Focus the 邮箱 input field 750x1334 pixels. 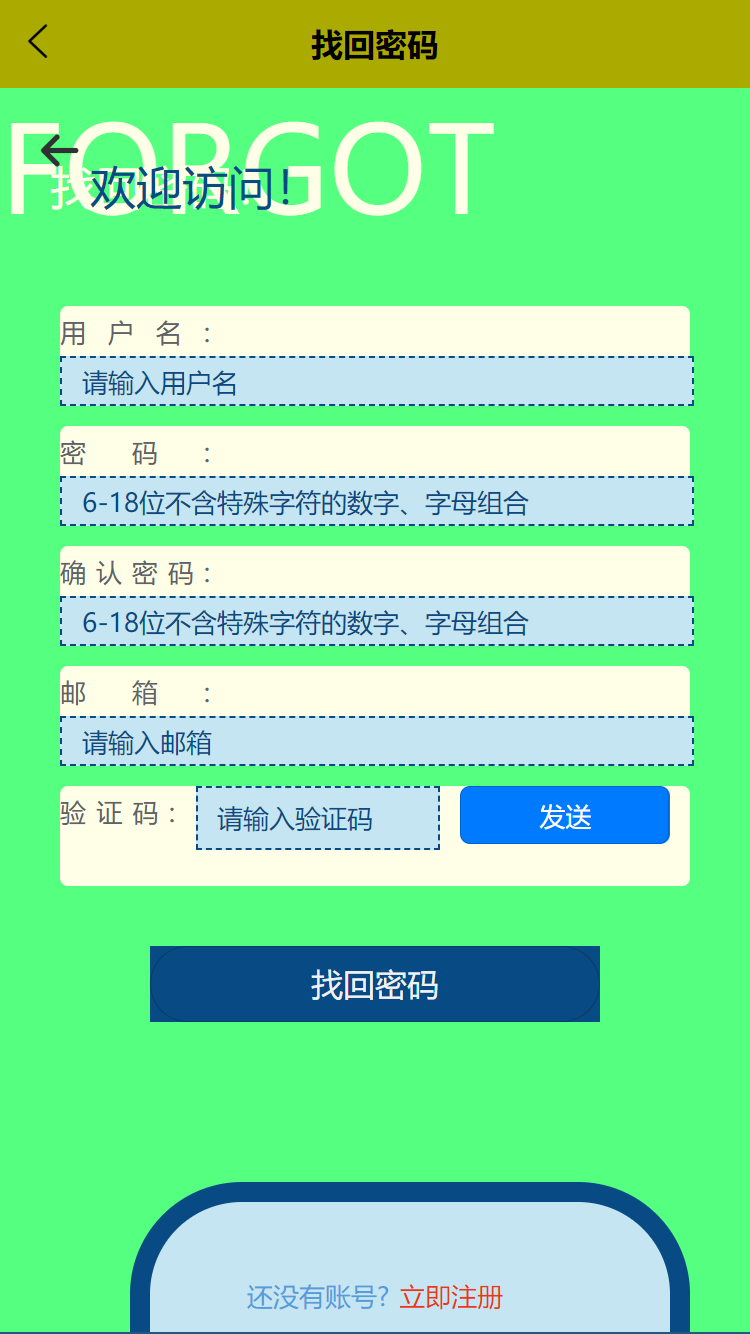click(376, 742)
